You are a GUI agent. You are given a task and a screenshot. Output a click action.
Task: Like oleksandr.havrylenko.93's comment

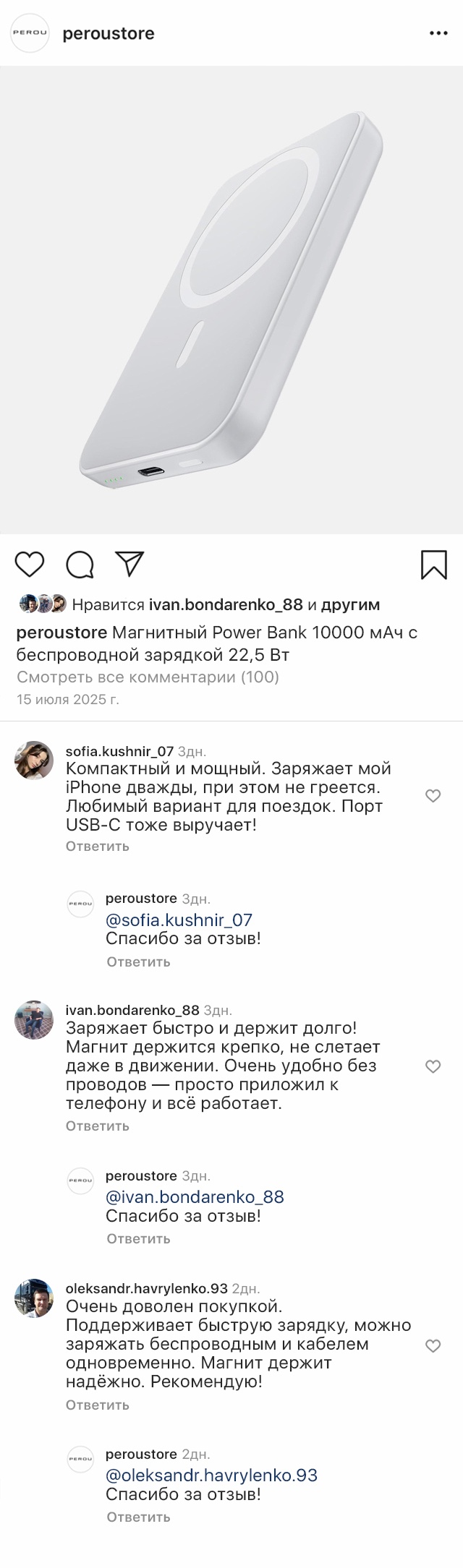click(433, 1345)
